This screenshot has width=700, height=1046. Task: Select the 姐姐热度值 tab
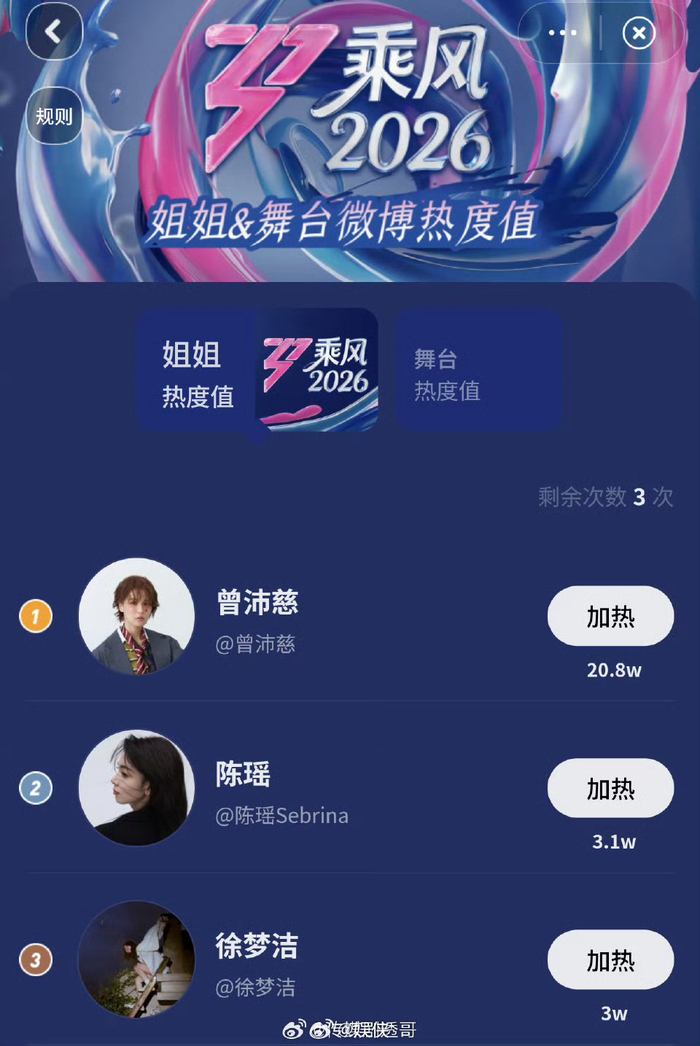pos(198,373)
